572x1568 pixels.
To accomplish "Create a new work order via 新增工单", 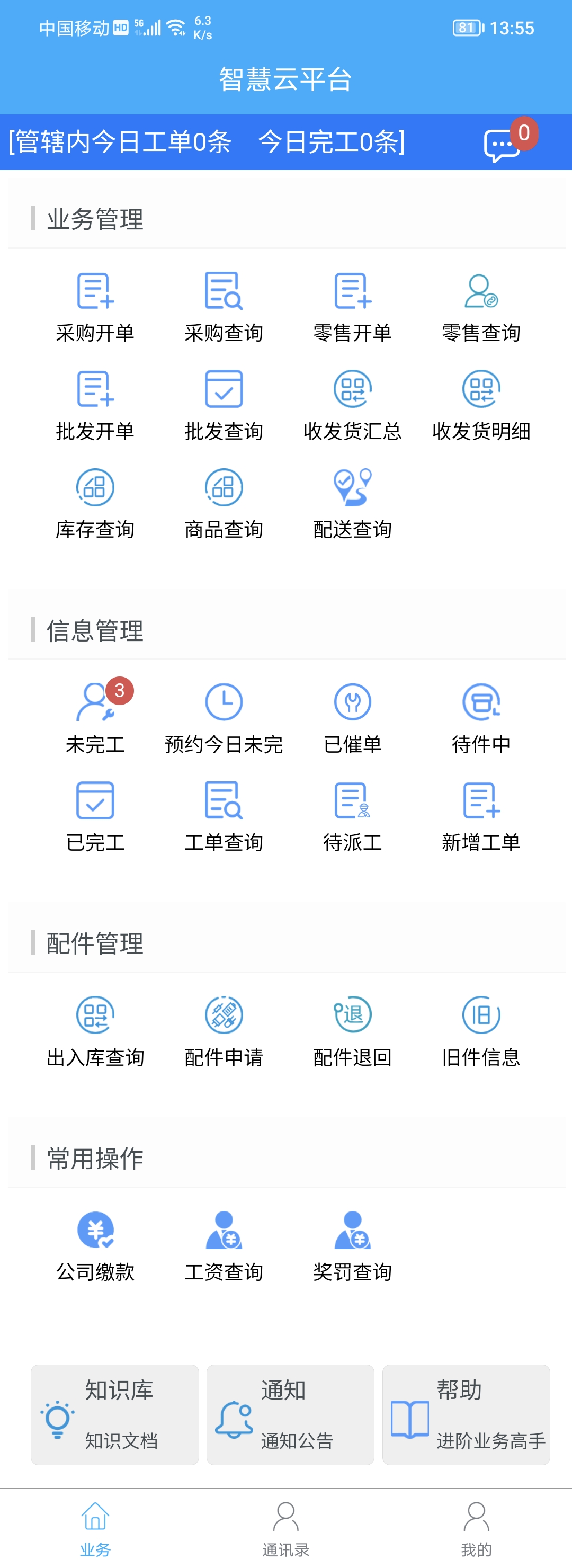I will point(481,816).
